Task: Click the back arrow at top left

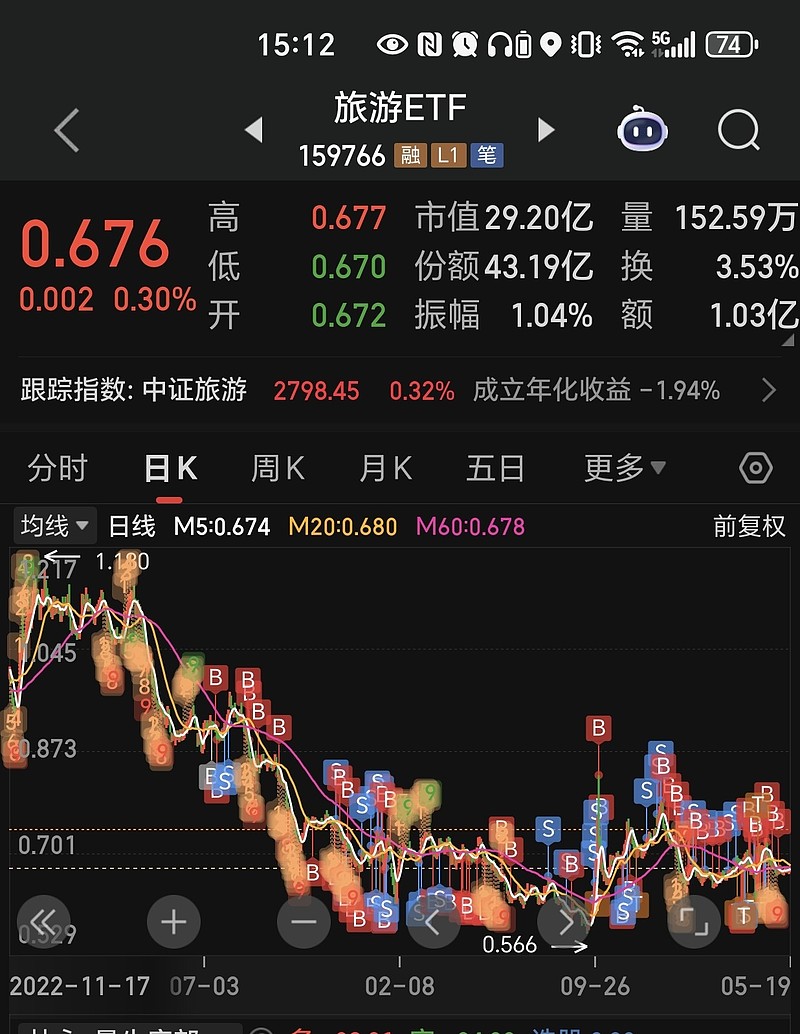Action: (x=65, y=130)
